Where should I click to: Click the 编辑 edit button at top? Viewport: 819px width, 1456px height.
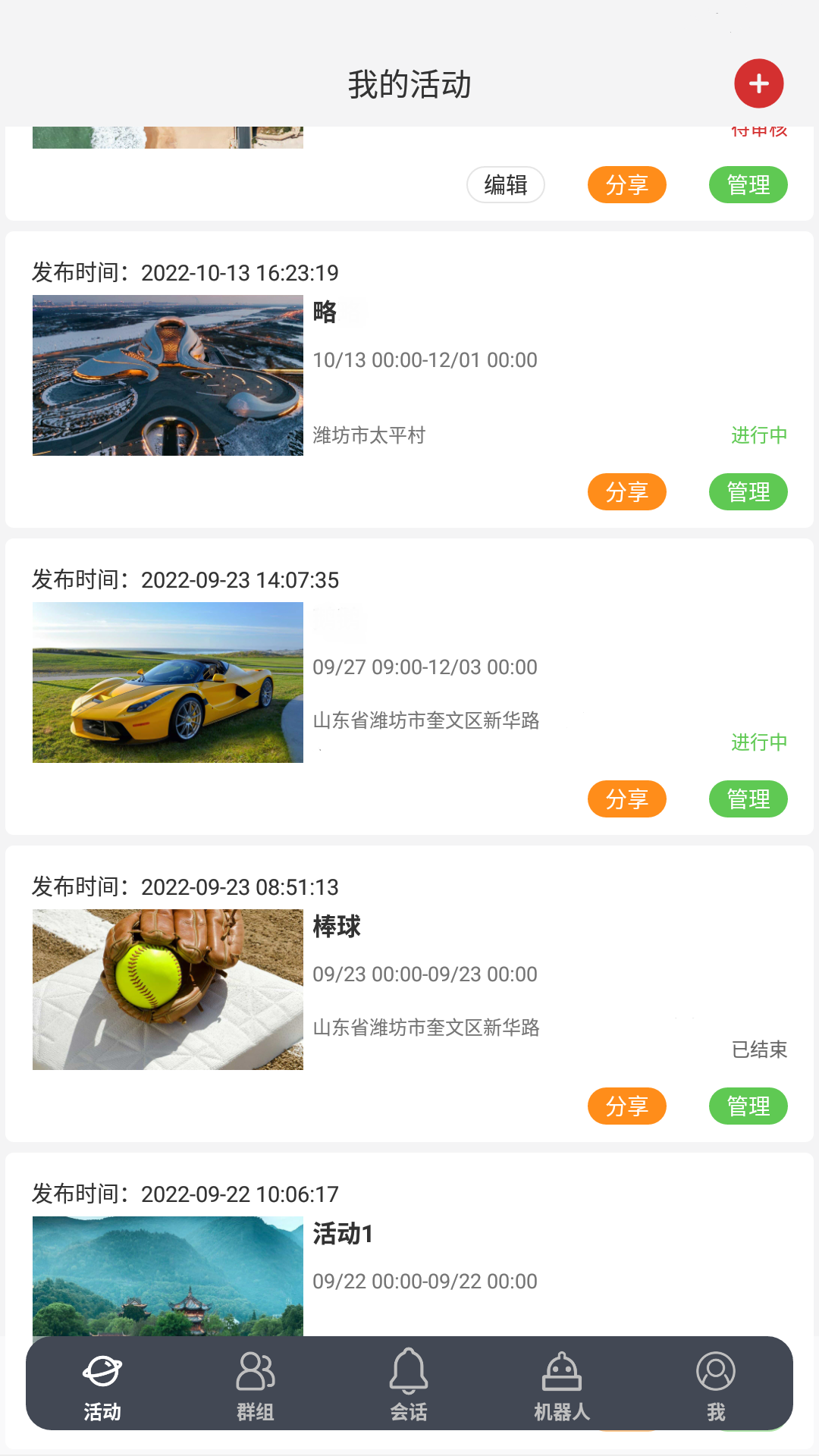pyautogui.click(x=505, y=184)
